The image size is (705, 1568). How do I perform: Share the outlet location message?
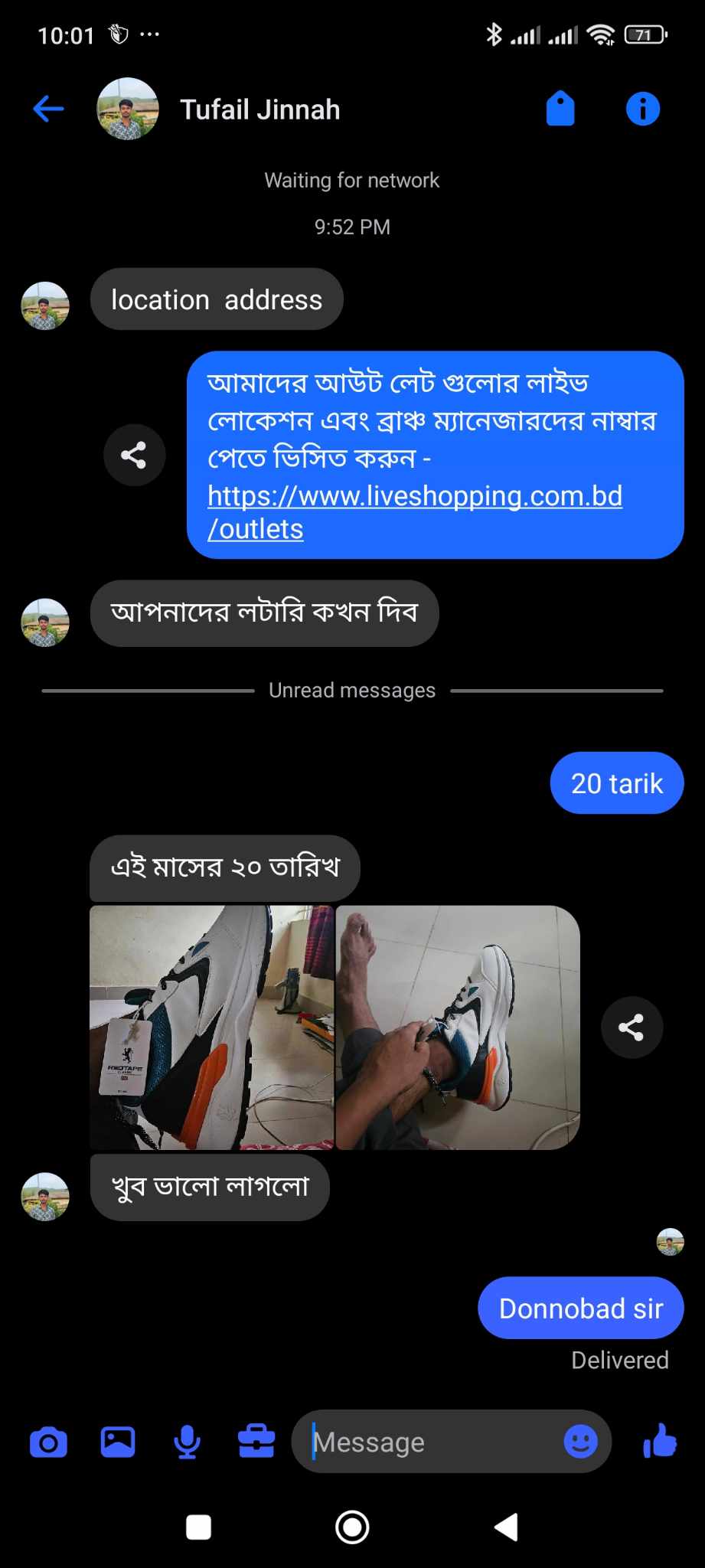(x=134, y=456)
